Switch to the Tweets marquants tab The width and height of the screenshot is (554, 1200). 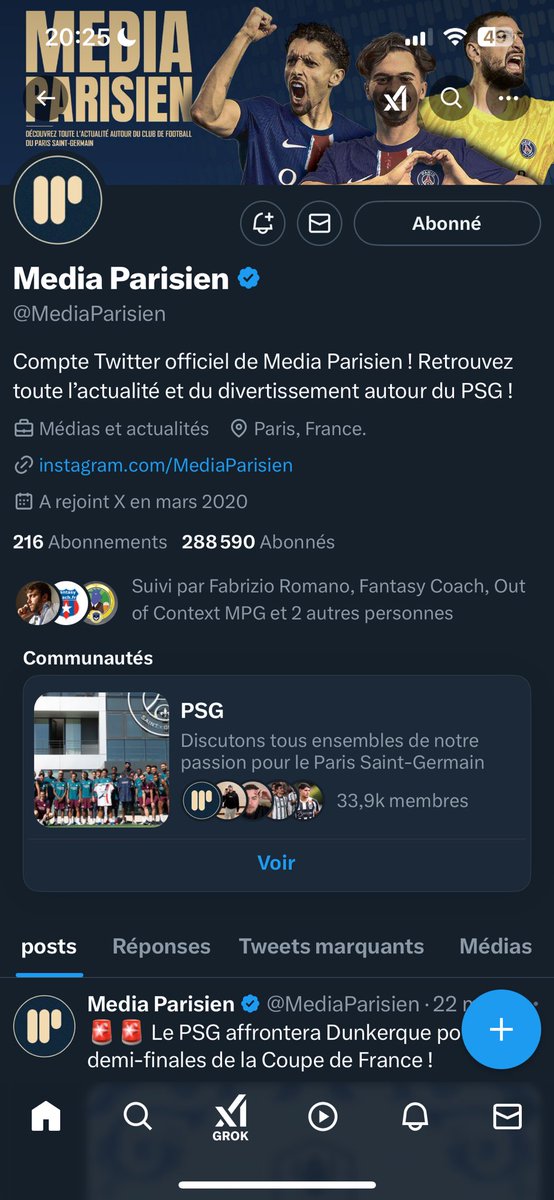pos(331,946)
